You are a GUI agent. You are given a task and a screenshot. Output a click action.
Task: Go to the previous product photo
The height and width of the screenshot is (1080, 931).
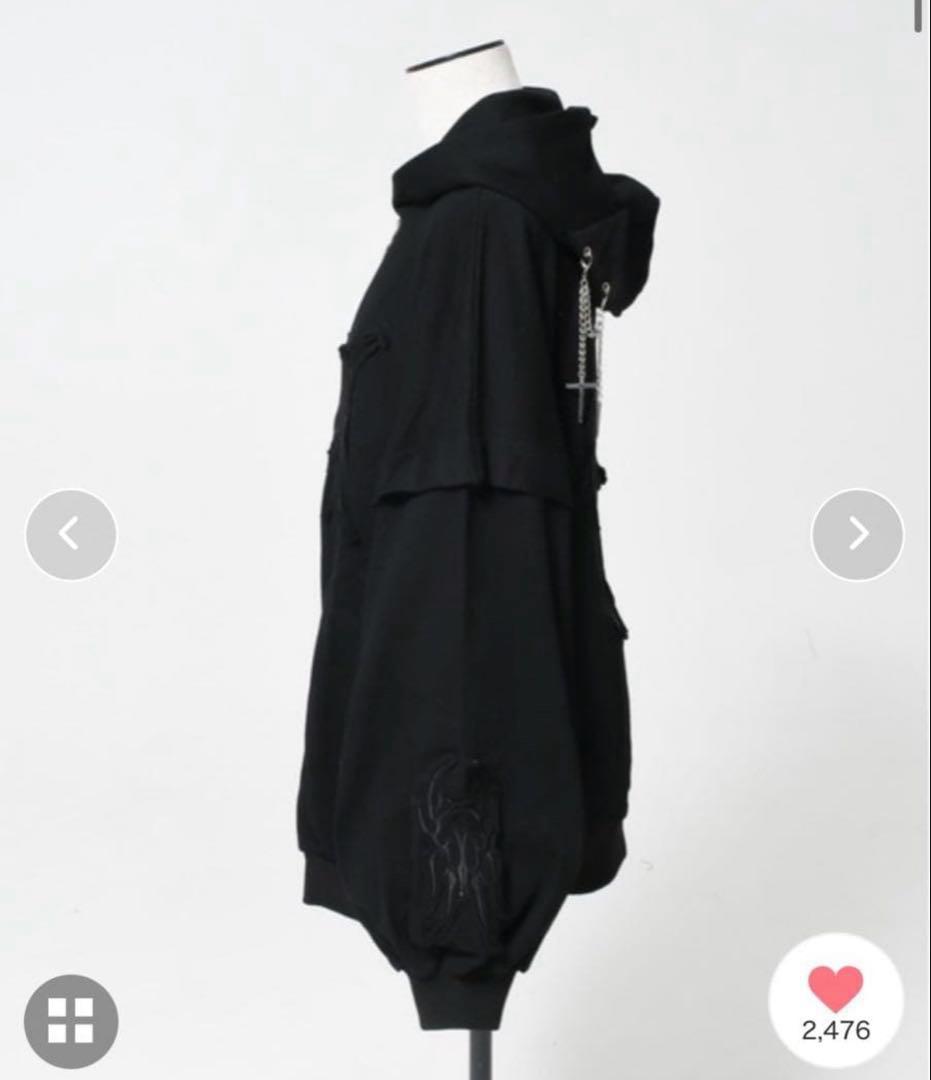[x=70, y=534]
